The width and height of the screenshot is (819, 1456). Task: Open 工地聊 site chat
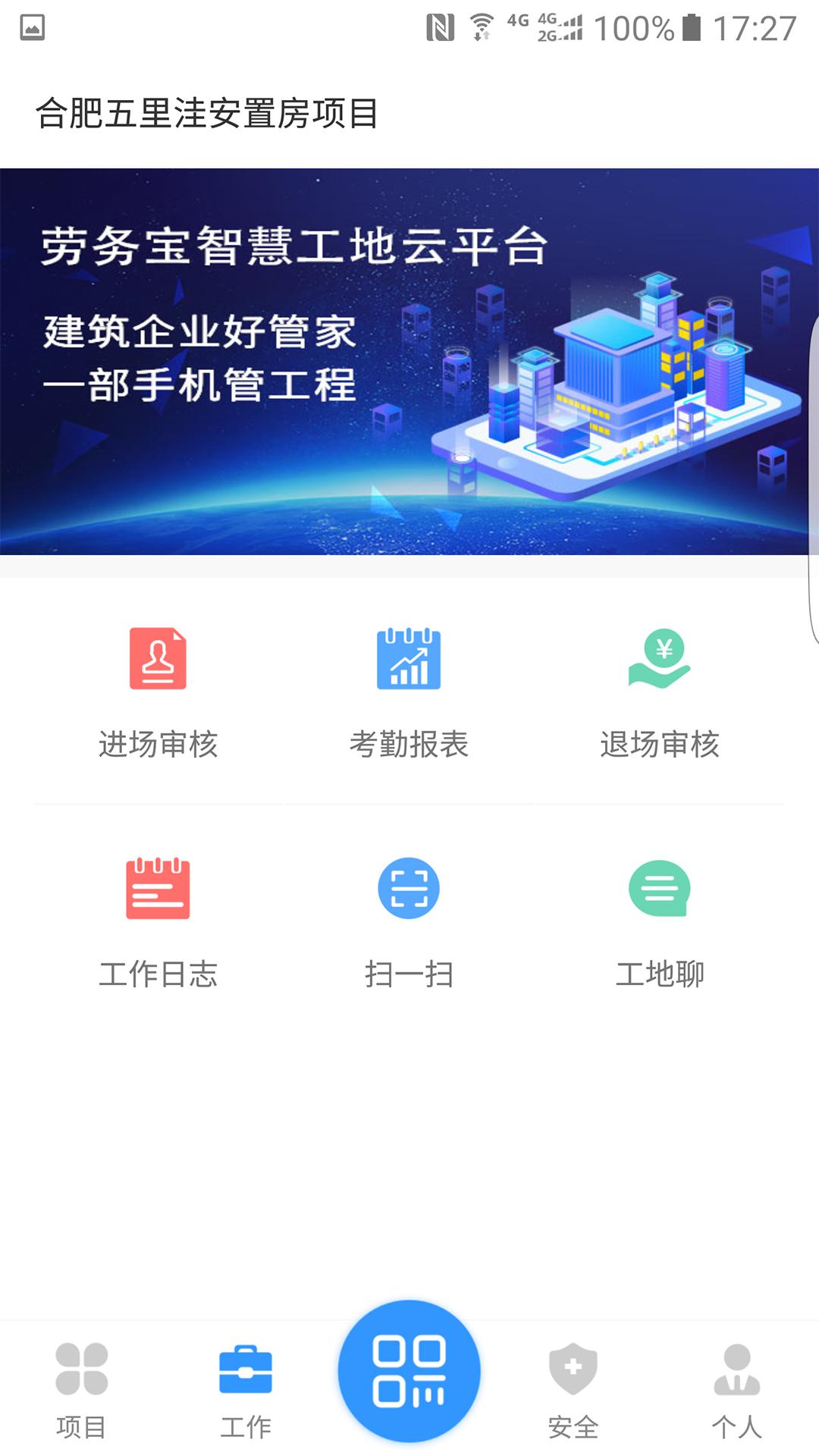660,921
